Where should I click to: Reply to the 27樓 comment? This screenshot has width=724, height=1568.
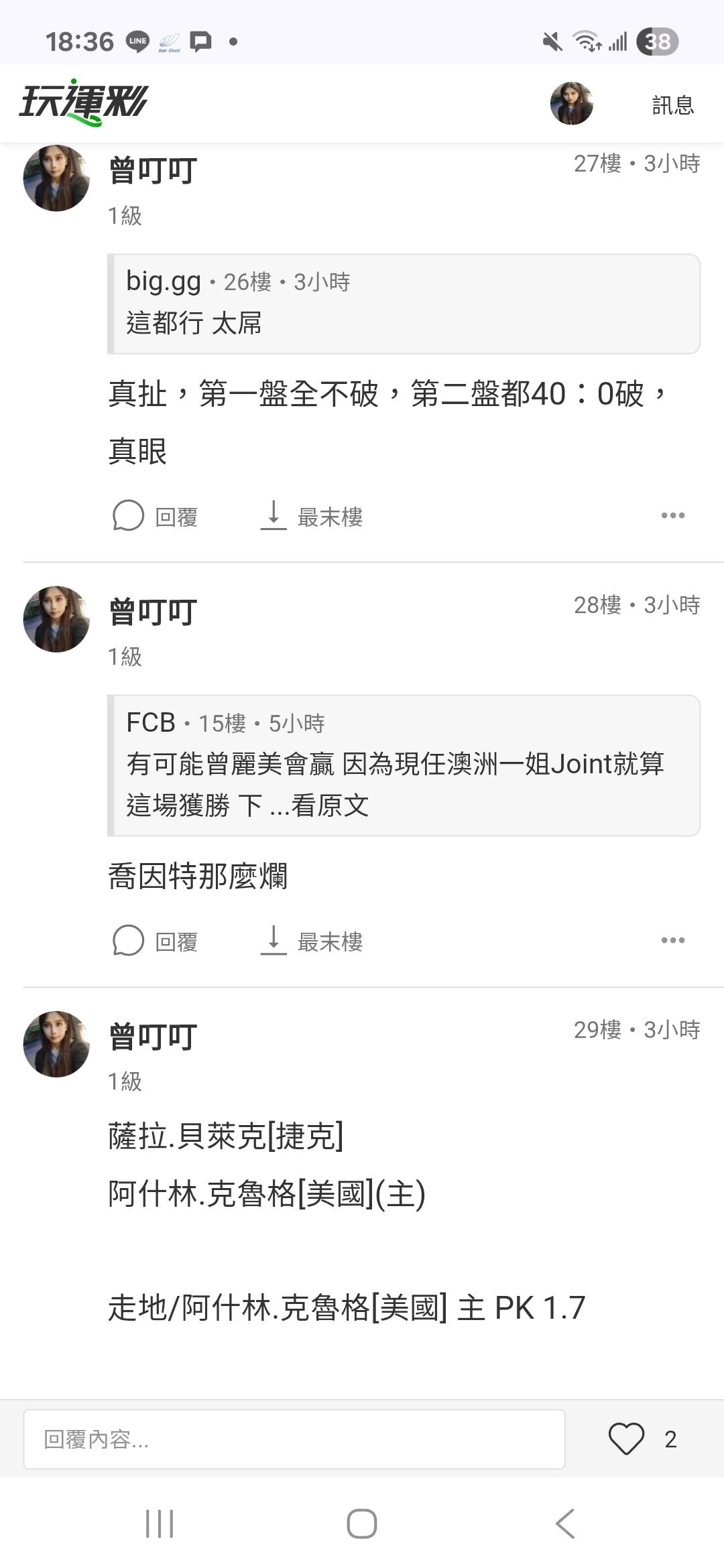156,517
